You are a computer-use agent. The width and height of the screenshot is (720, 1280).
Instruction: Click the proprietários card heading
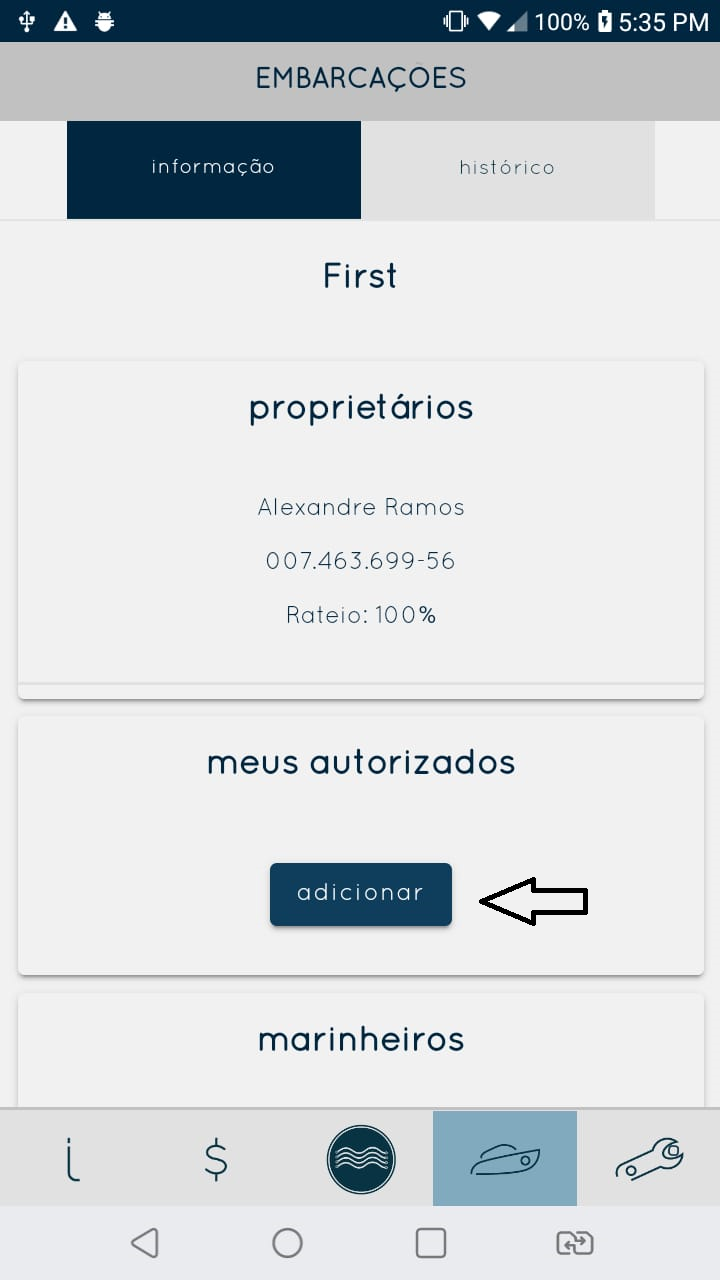point(360,406)
